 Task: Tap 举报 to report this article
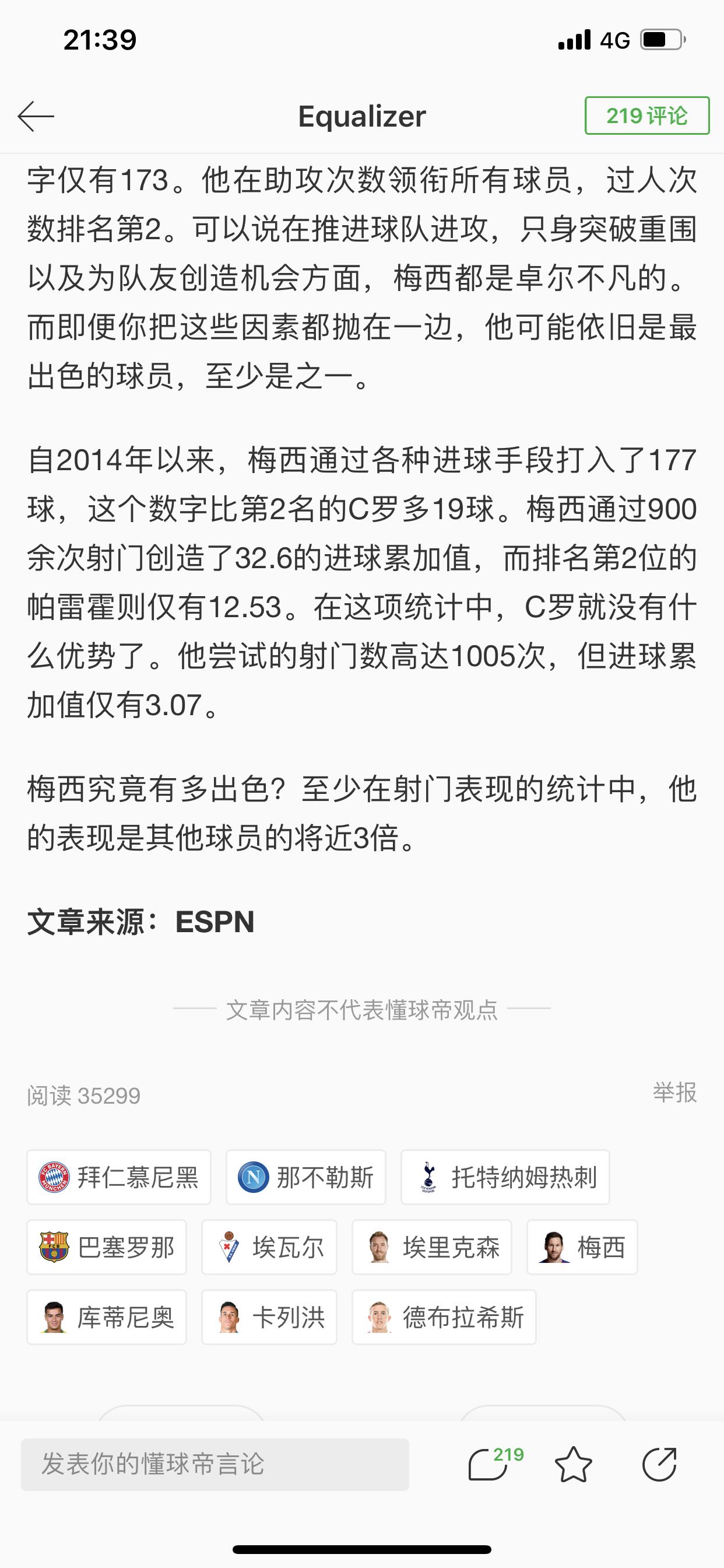tap(674, 1093)
